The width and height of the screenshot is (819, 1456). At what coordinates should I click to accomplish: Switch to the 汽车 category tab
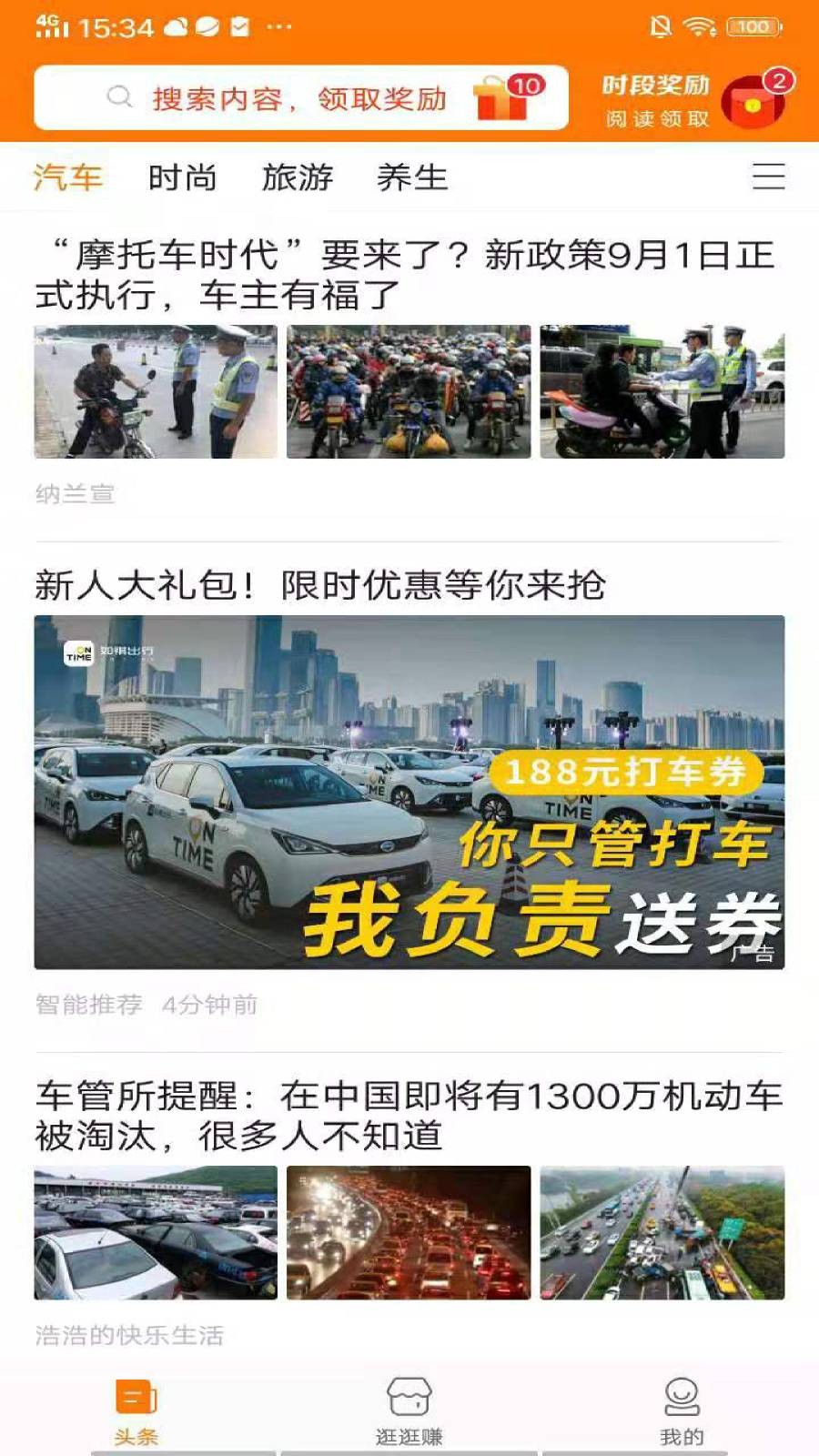67,177
